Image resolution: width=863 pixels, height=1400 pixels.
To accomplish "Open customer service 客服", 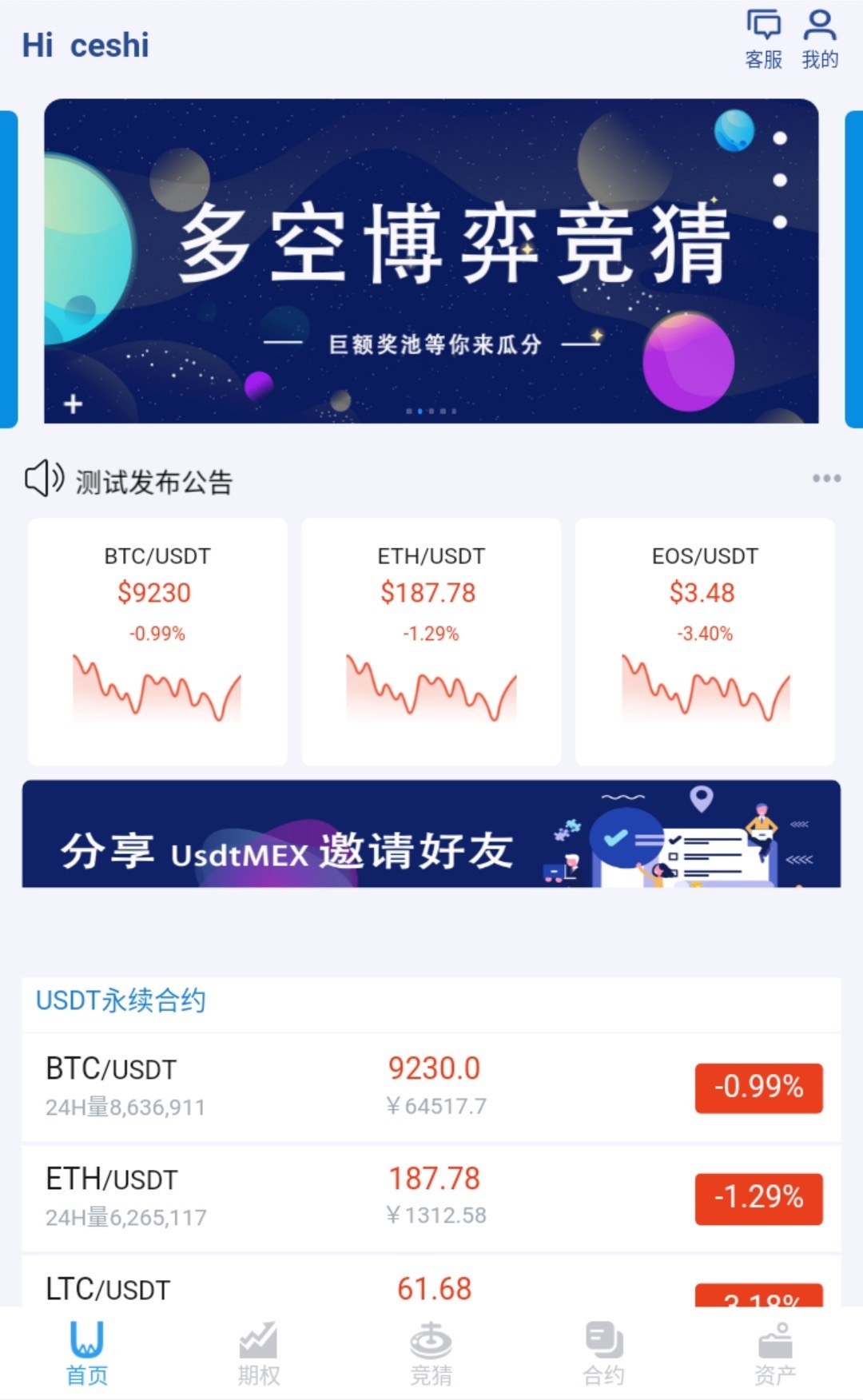I will pyautogui.click(x=763, y=38).
